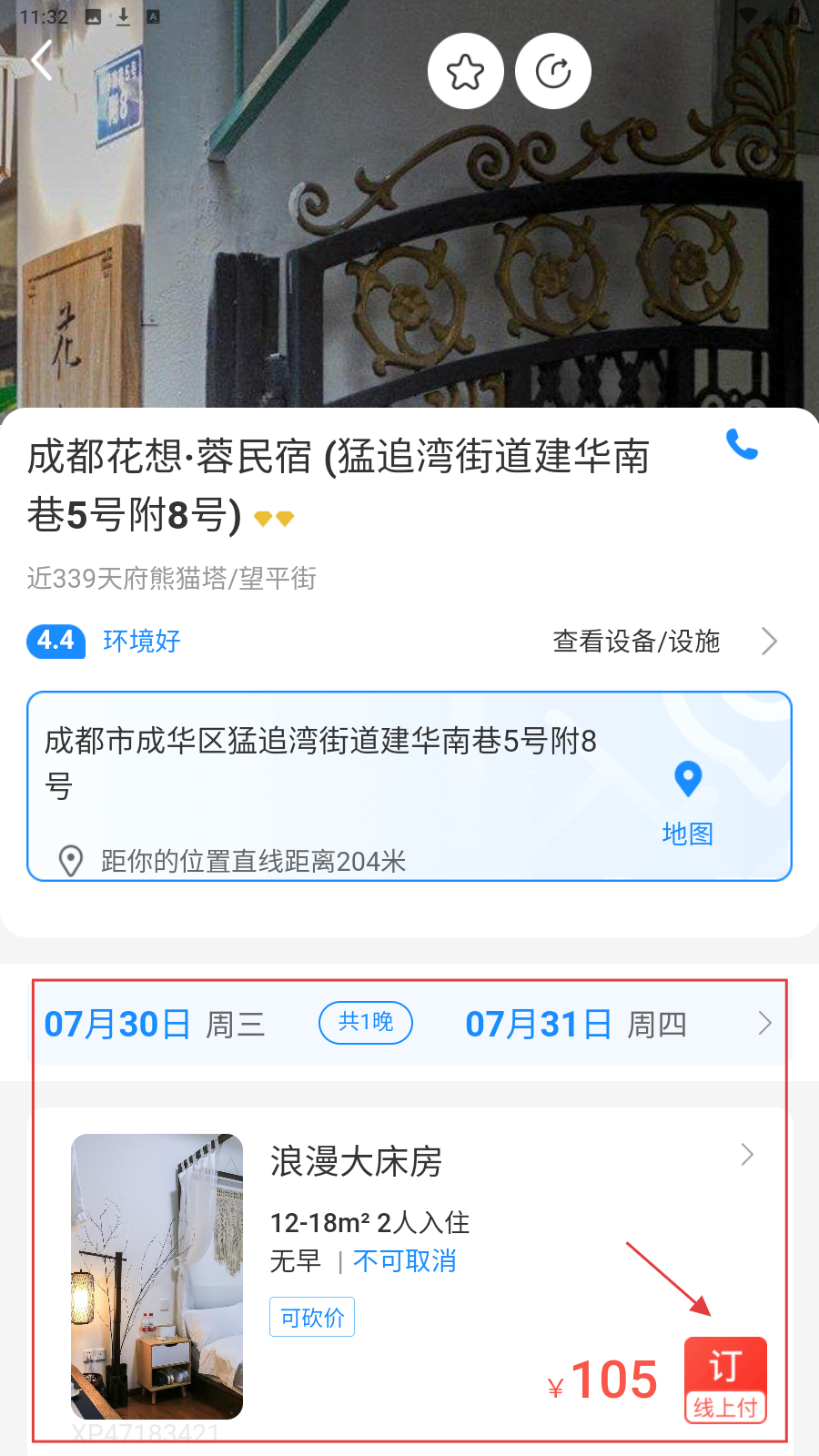Open reviews from the 4.4 环境好 rating
This screenshot has height=1456, width=819.
click(105, 642)
